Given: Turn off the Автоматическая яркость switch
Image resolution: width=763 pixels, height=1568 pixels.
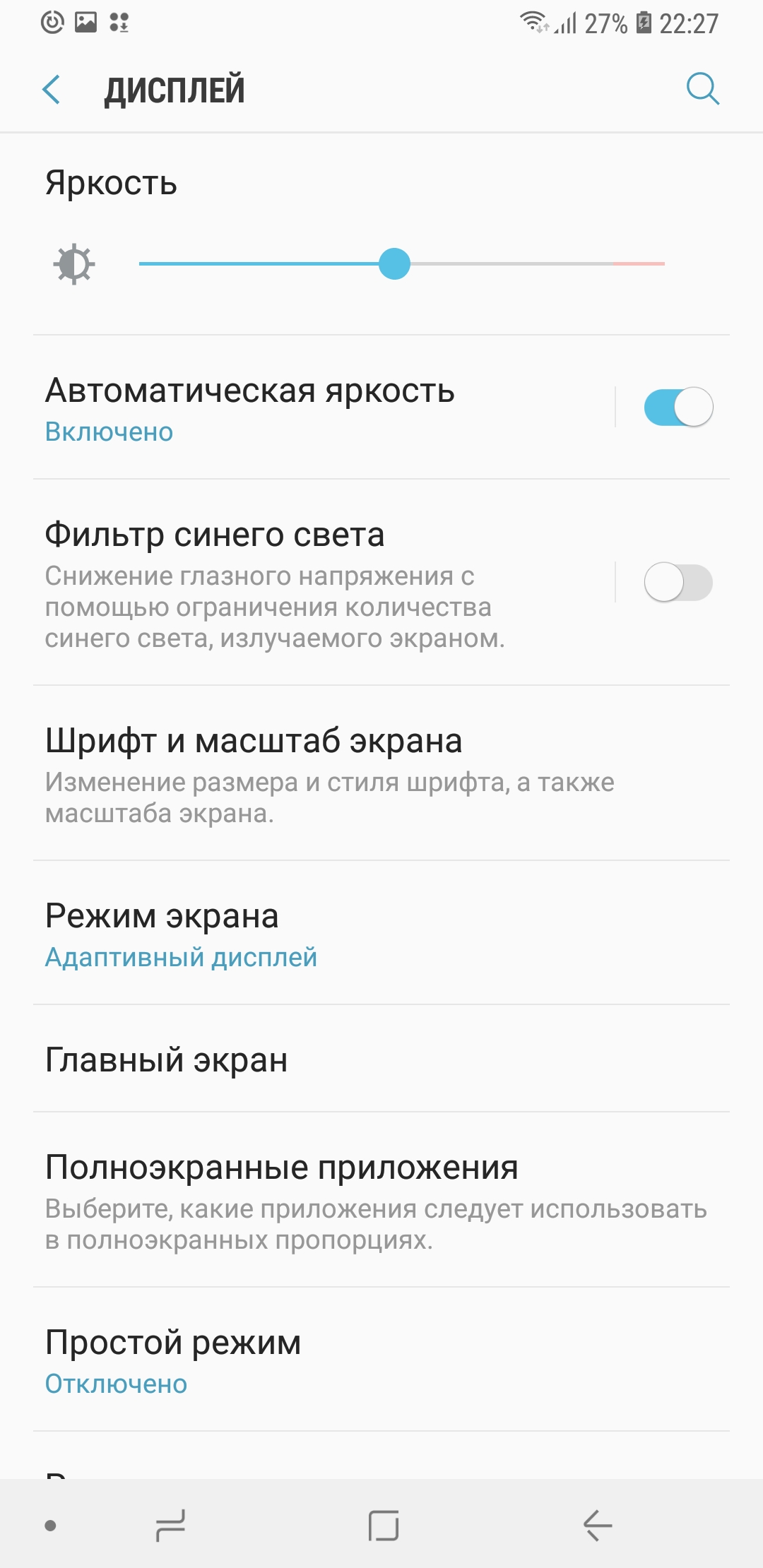Looking at the screenshot, I should [x=678, y=408].
